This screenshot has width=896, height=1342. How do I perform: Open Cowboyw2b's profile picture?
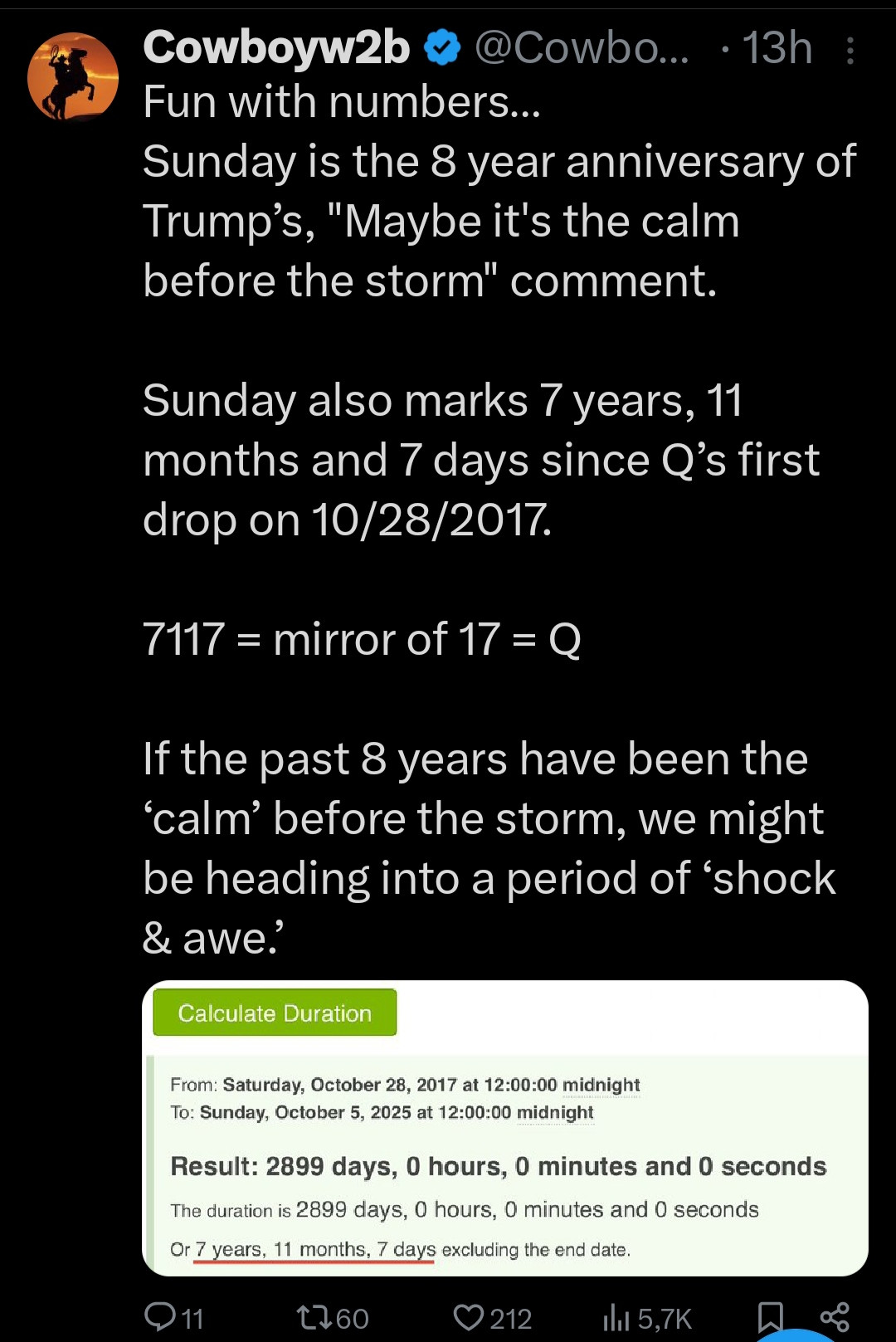[x=73, y=76]
